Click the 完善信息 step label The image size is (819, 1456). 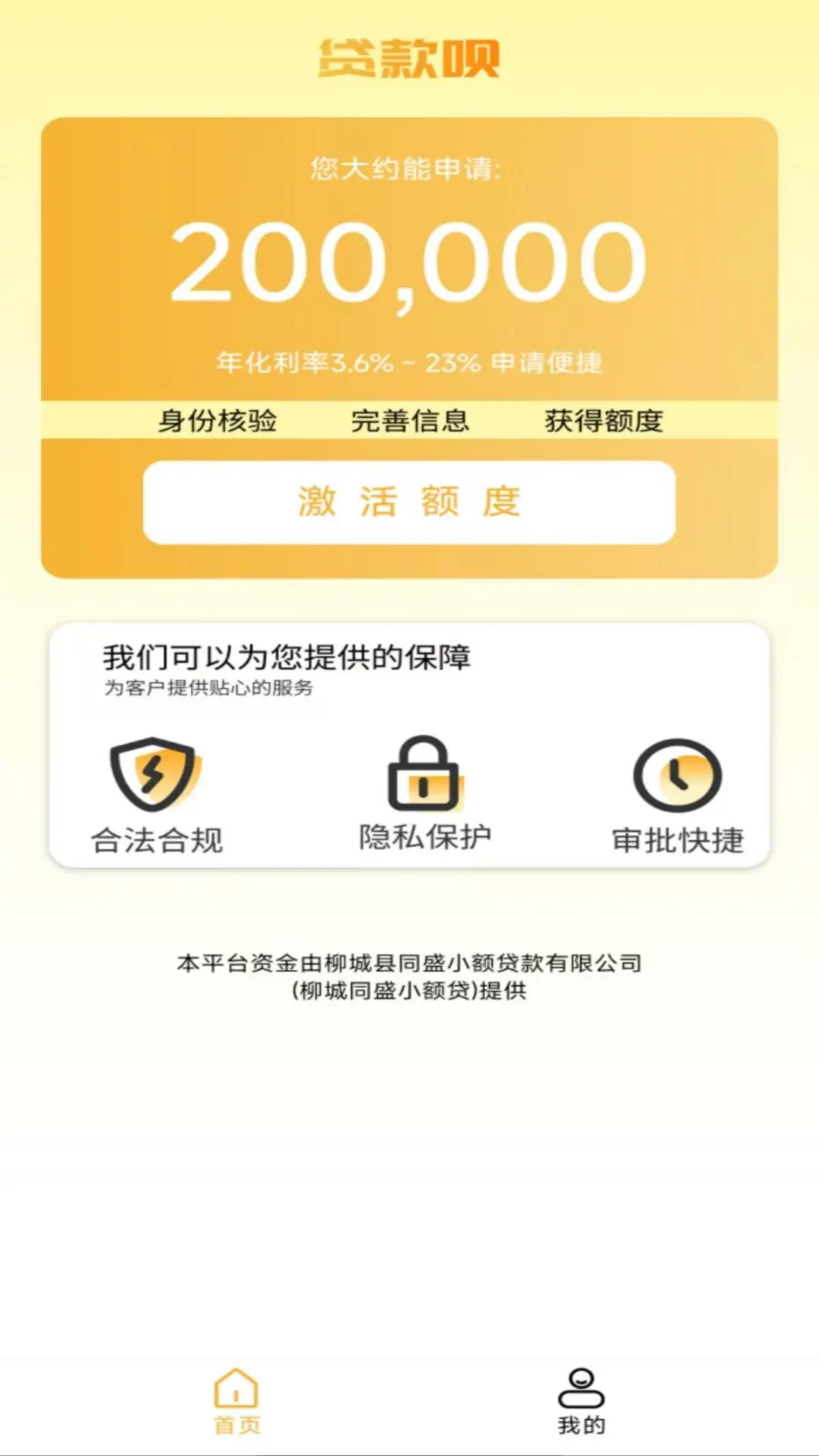coord(412,423)
